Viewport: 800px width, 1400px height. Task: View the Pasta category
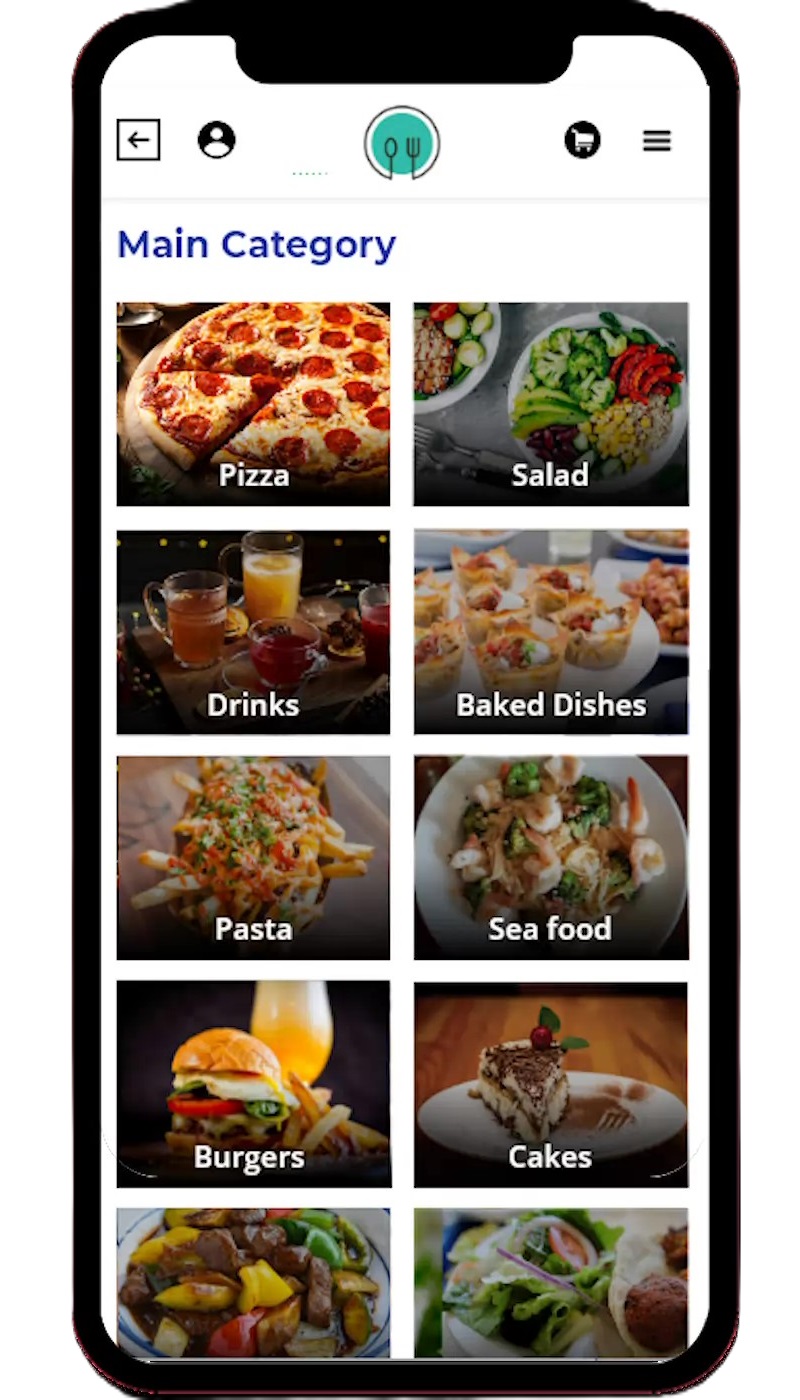253,856
